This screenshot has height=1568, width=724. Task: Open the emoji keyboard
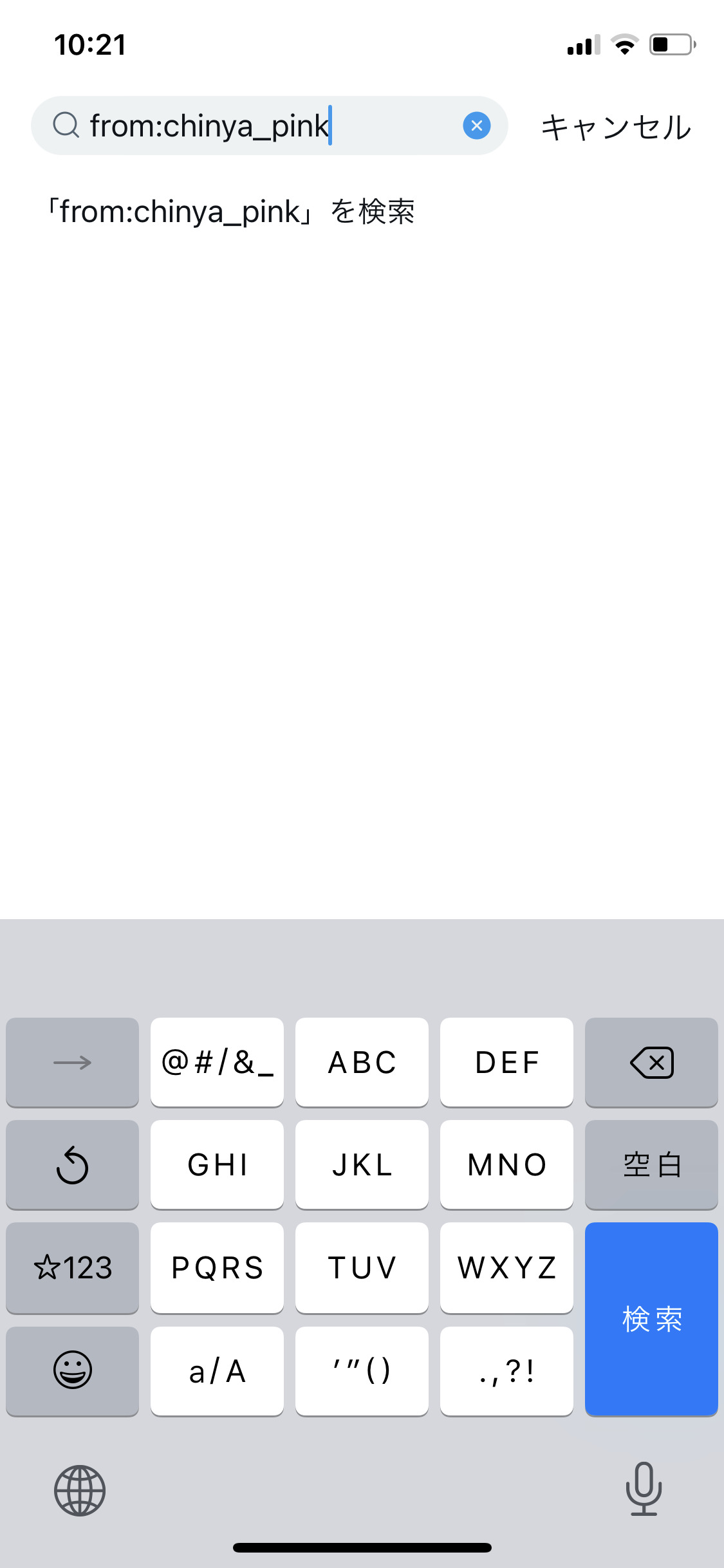72,1370
